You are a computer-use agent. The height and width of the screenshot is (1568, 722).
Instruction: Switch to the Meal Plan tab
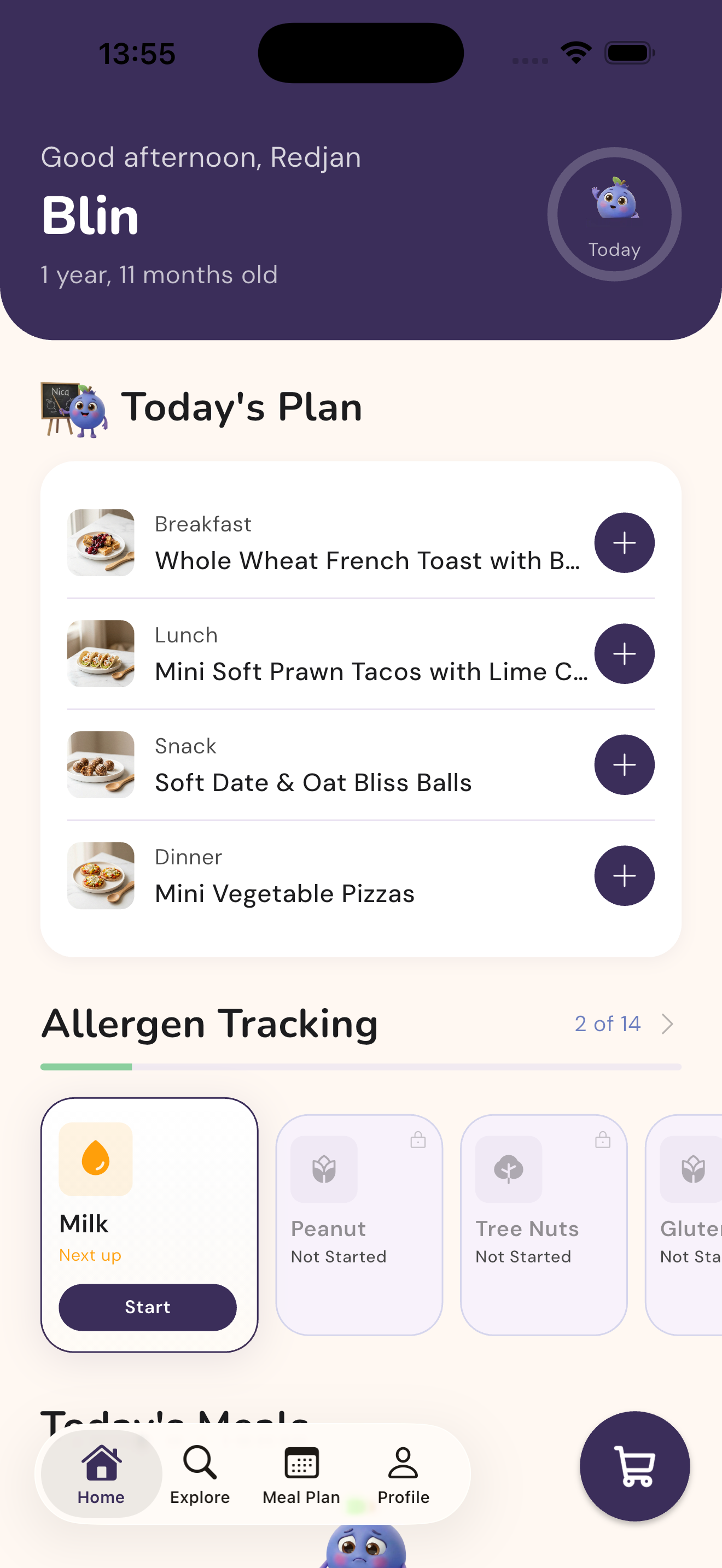(x=301, y=1479)
